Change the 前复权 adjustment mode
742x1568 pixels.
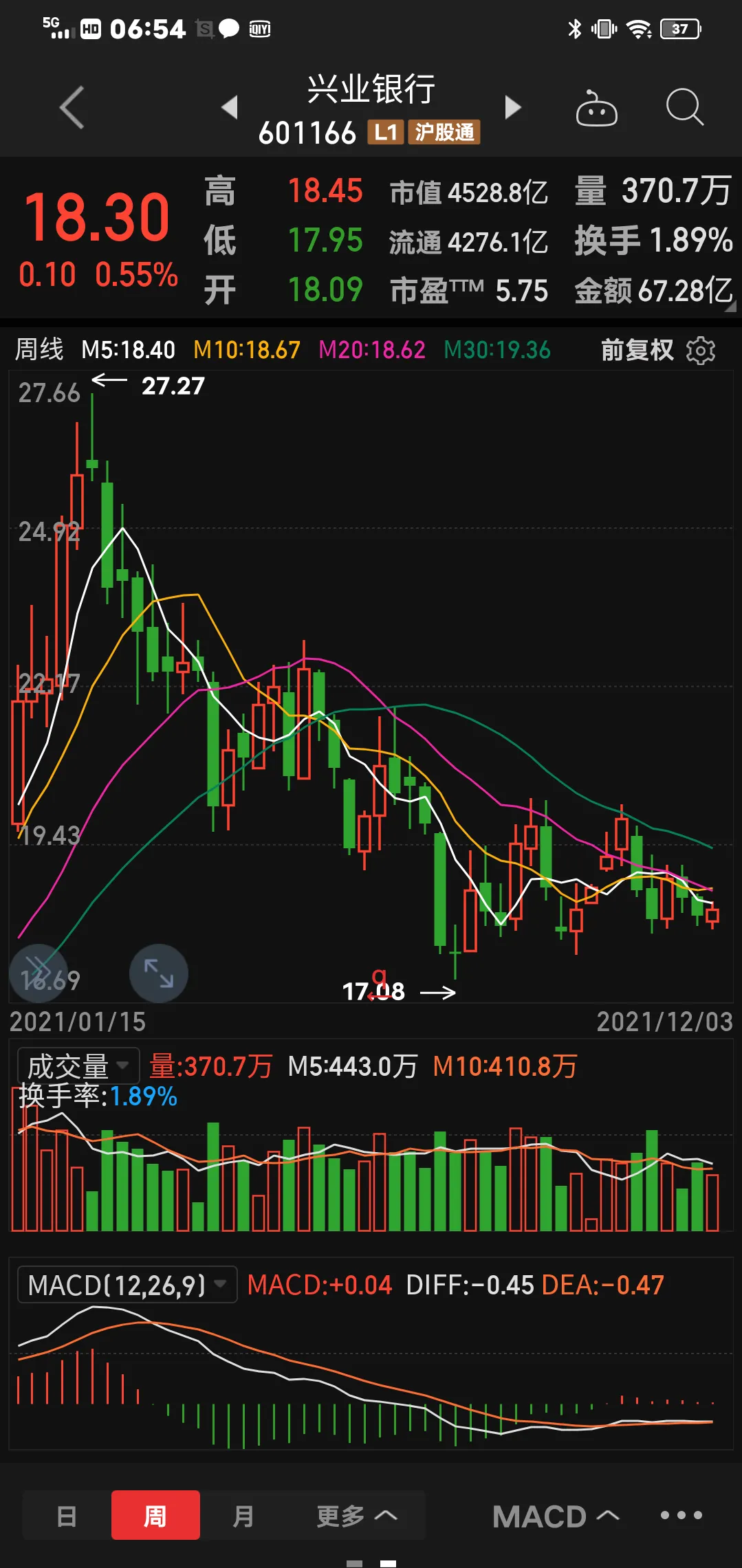click(637, 351)
